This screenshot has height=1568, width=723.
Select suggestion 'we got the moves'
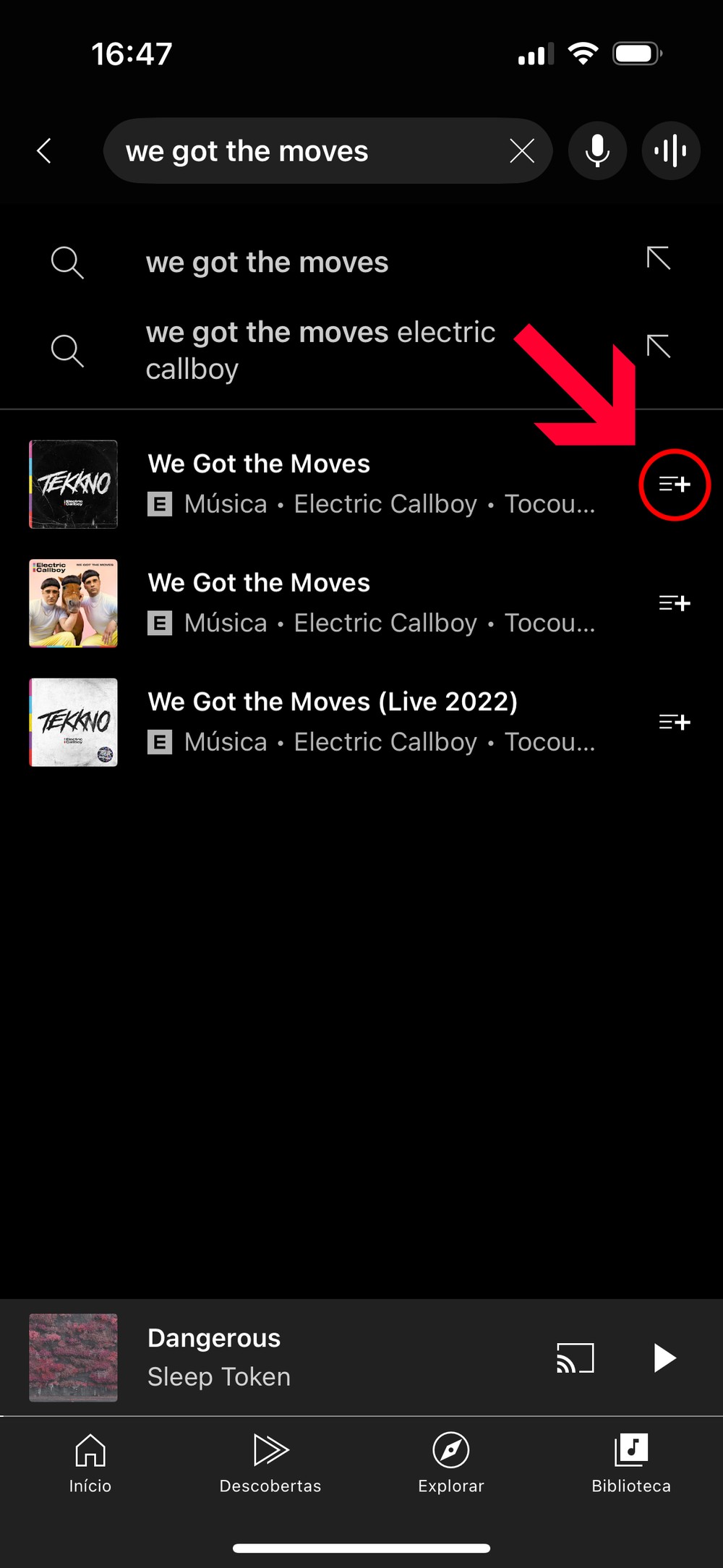pos(268,263)
